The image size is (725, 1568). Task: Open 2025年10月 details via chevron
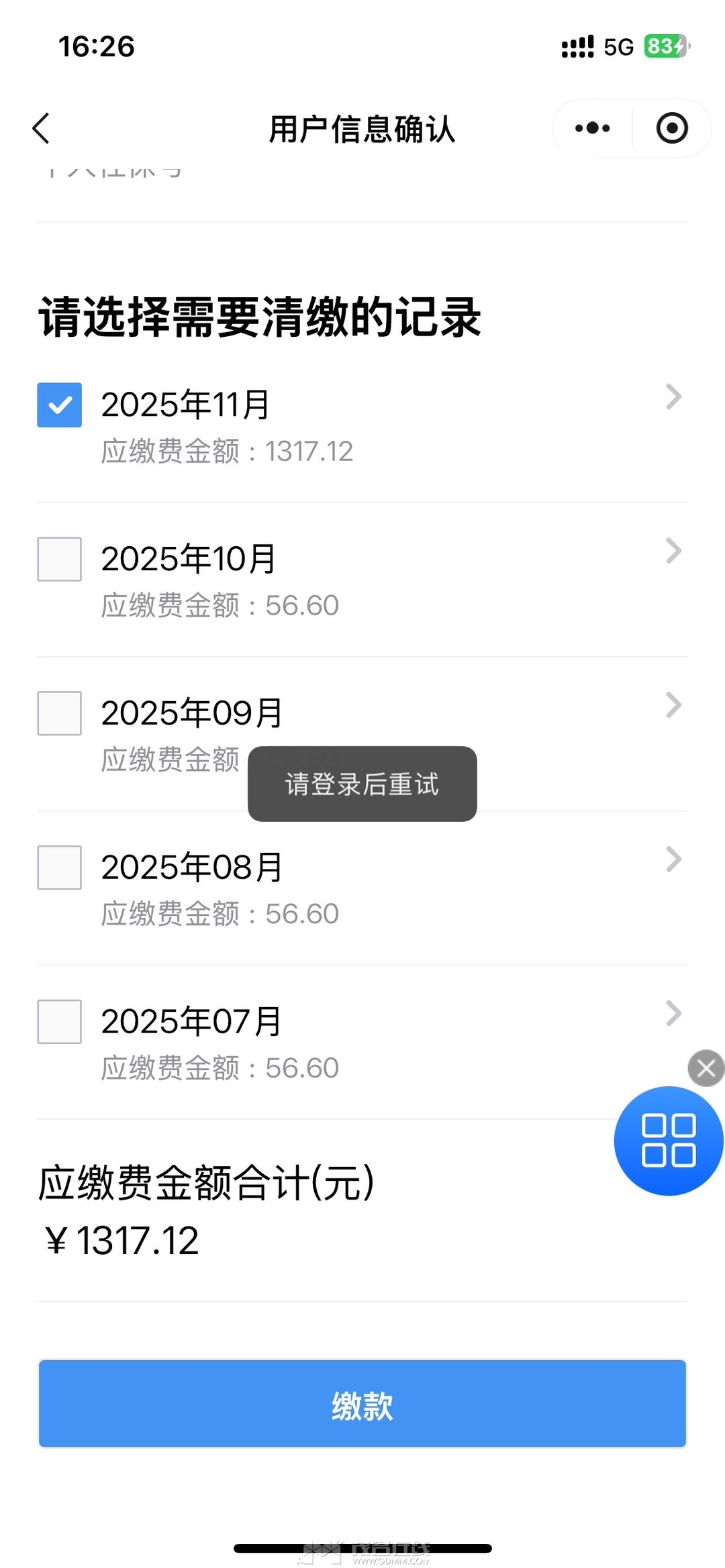tap(673, 550)
